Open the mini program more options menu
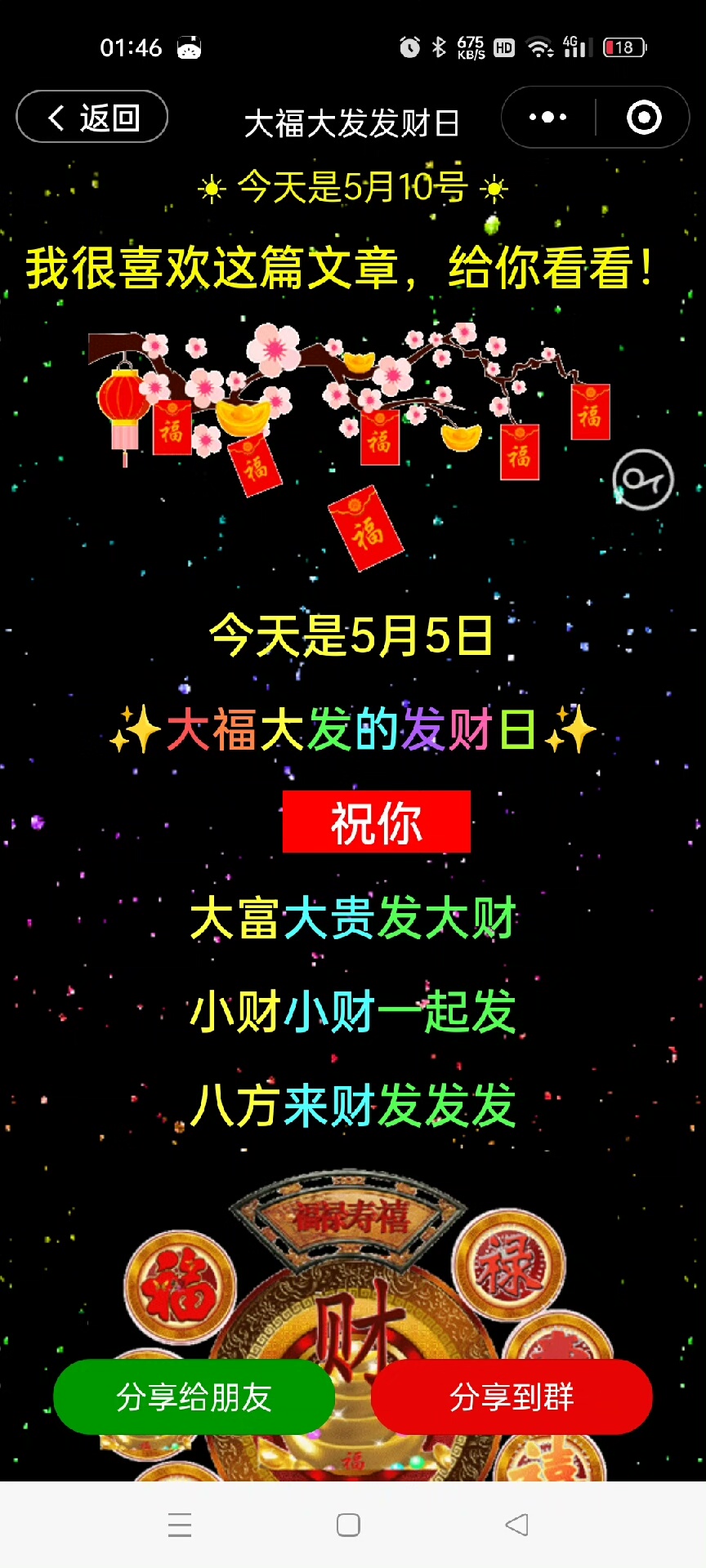Viewport: 706px width, 1568px height. (548, 118)
